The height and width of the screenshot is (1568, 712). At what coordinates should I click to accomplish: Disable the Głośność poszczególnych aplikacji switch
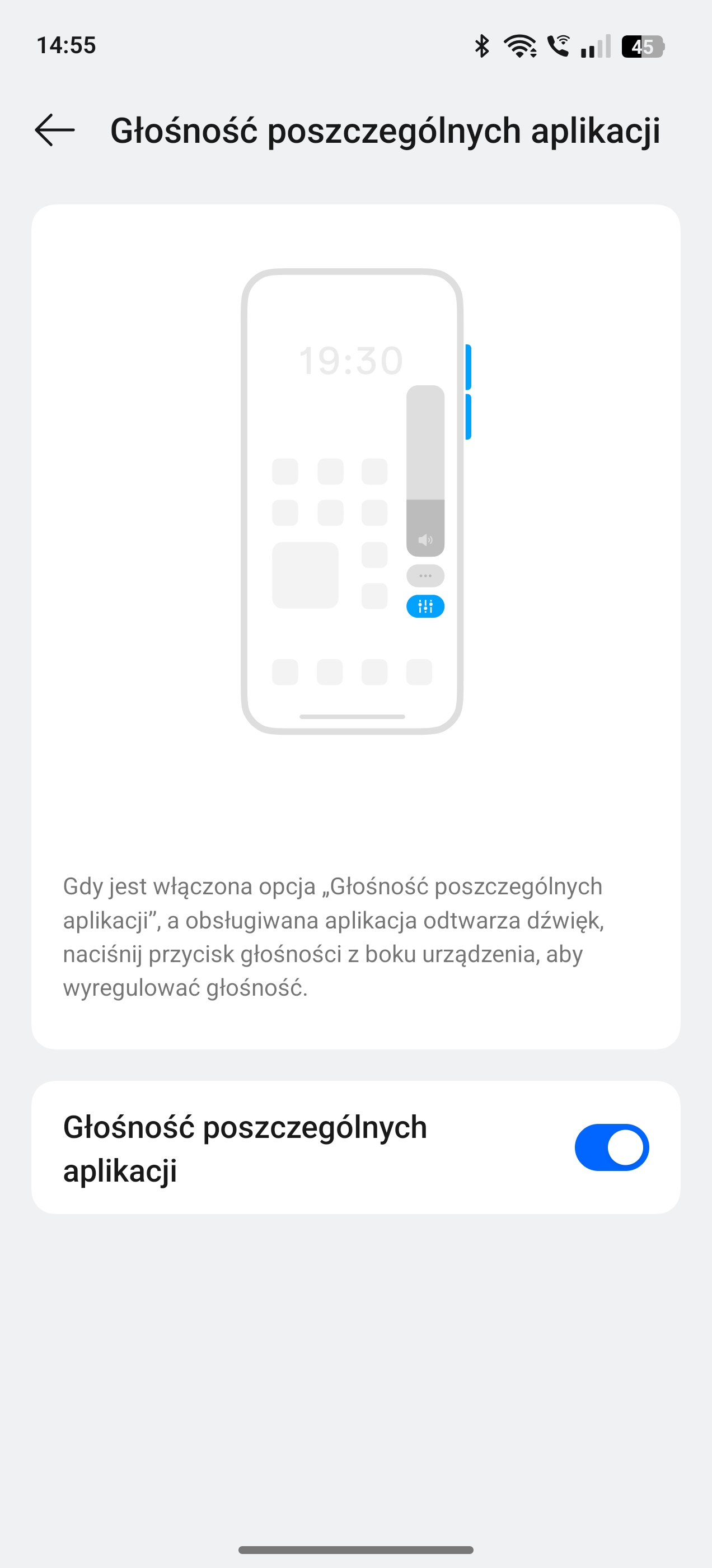click(x=611, y=1147)
